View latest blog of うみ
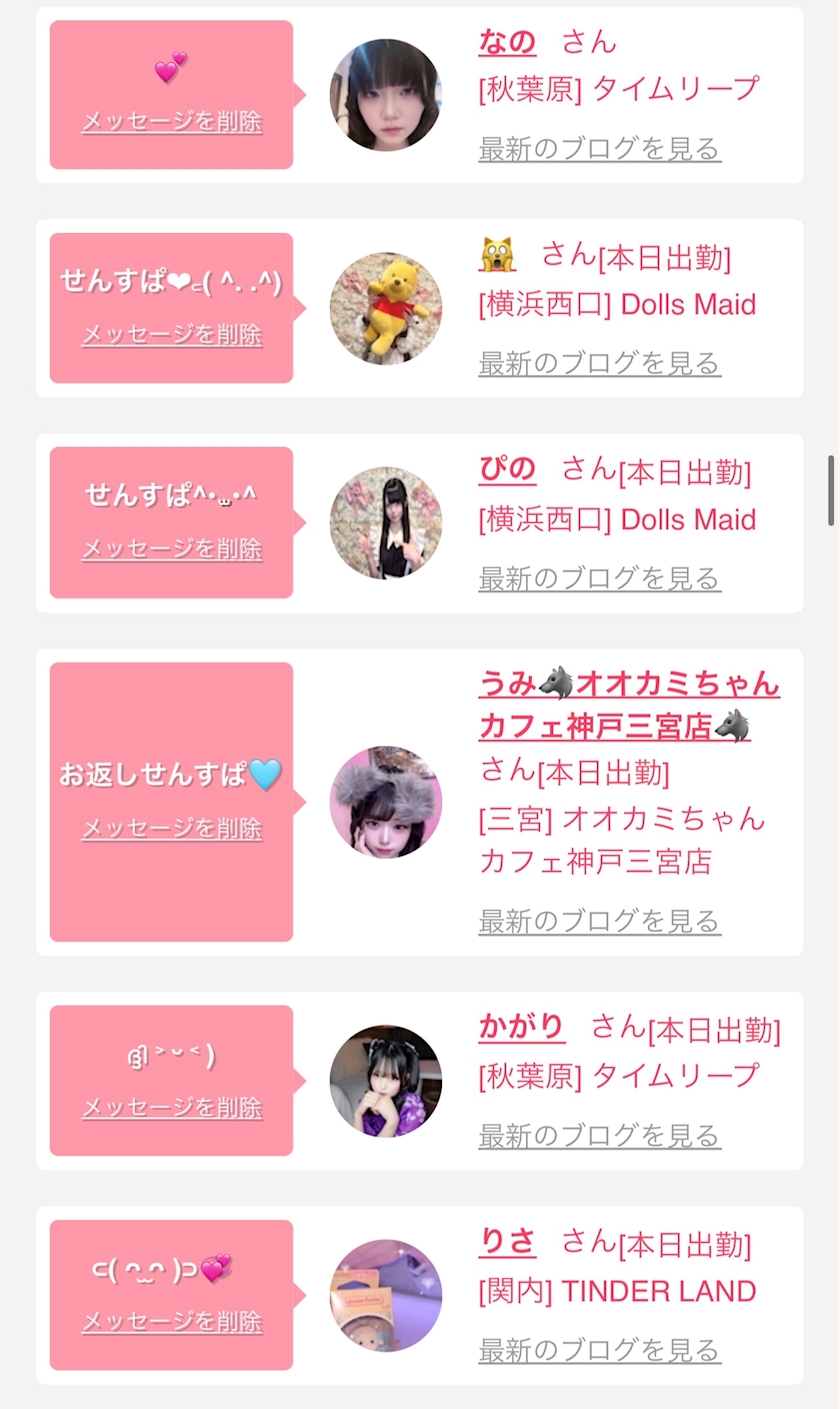This screenshot has height=1409, width=840. (600, 920)
